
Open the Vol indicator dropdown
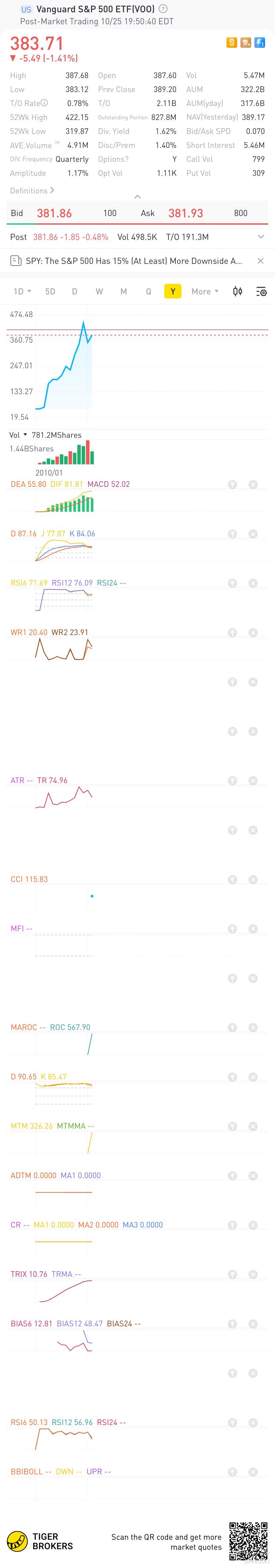18,435
